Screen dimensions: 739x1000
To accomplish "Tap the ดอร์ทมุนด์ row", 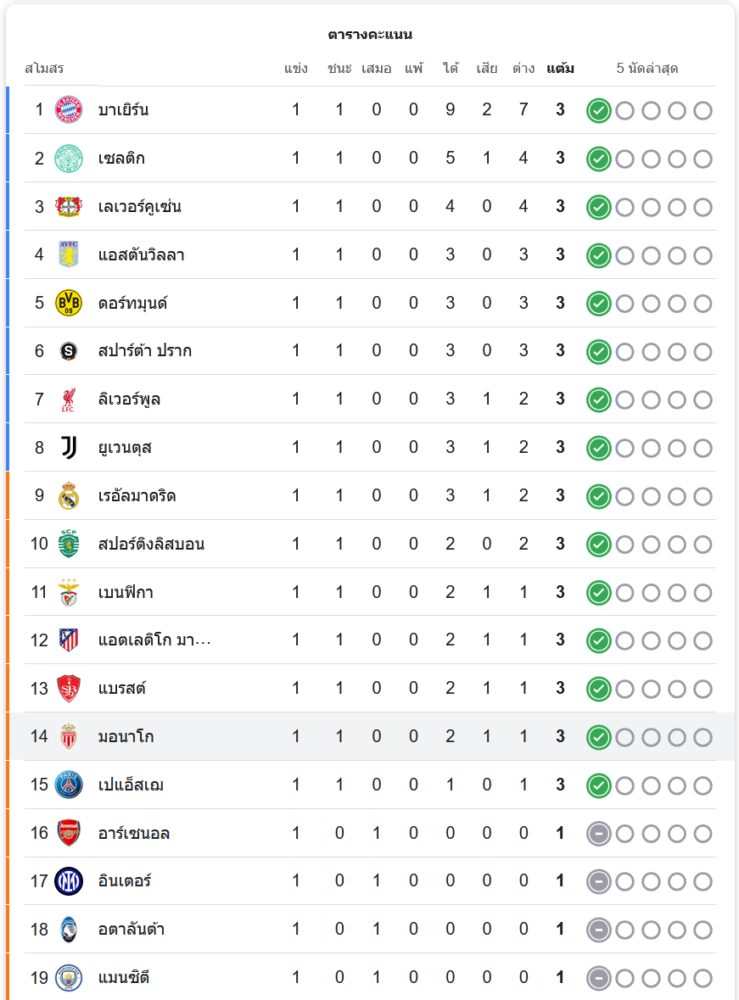I will pos(132,303).
